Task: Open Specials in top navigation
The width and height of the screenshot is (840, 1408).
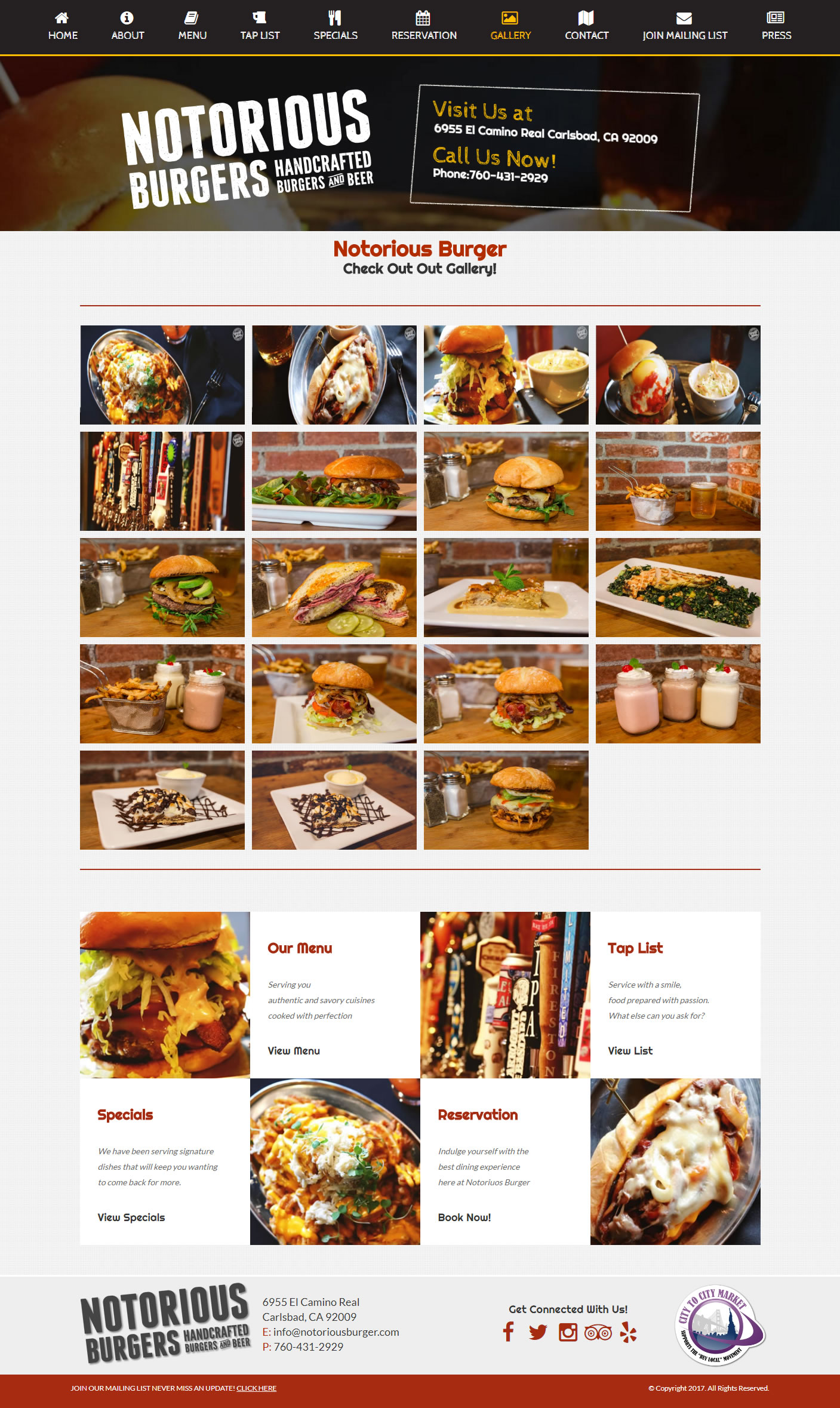Action: 336,27
